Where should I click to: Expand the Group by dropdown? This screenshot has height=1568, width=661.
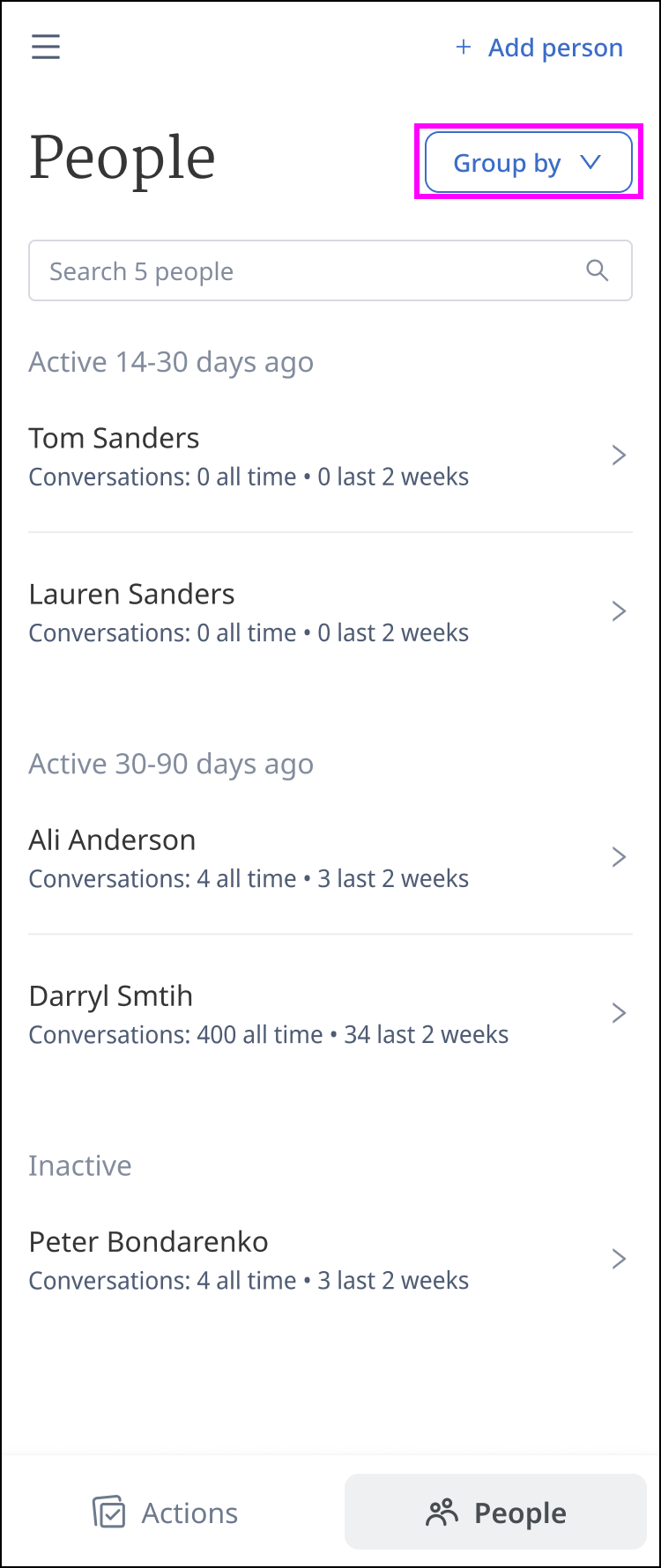point(528,163)
